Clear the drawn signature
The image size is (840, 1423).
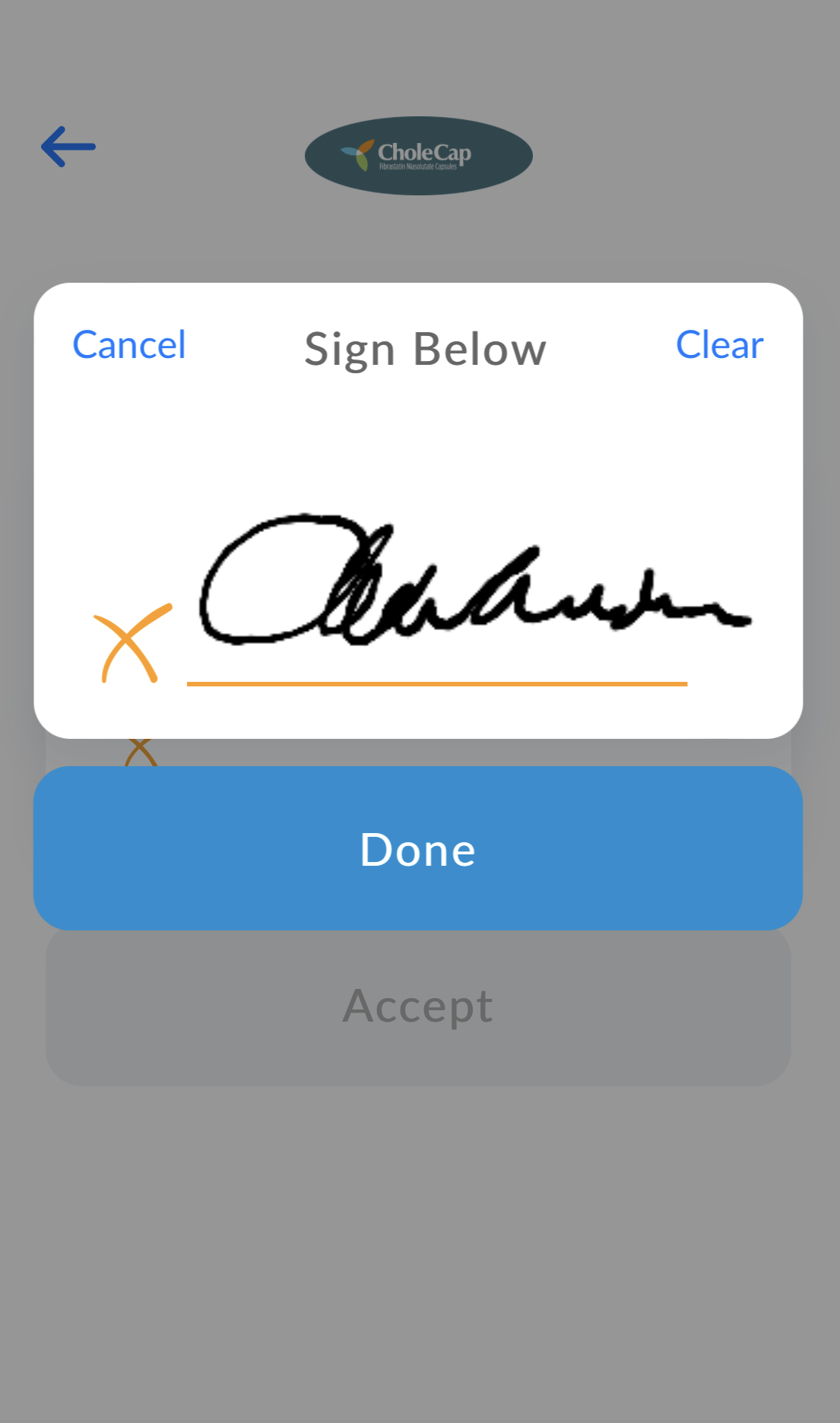coord(719,345)
